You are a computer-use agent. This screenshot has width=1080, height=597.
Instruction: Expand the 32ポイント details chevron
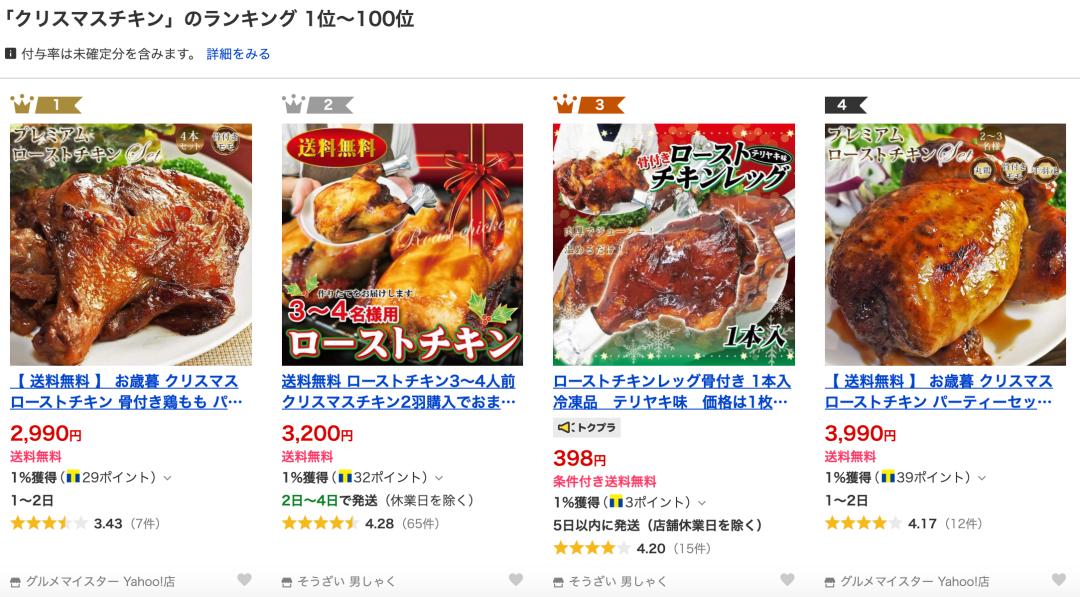(x=439, y=478)
